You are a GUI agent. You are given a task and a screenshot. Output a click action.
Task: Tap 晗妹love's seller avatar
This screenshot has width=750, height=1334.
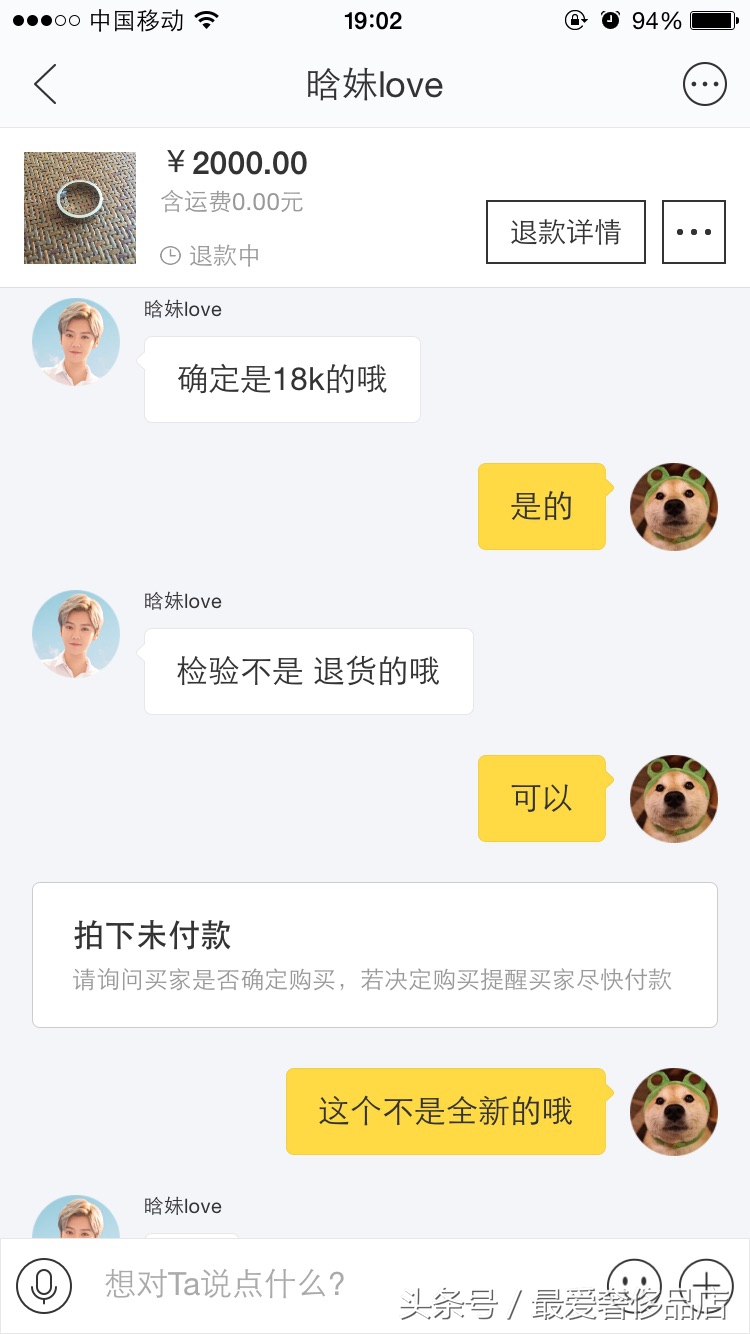(76, 341)
